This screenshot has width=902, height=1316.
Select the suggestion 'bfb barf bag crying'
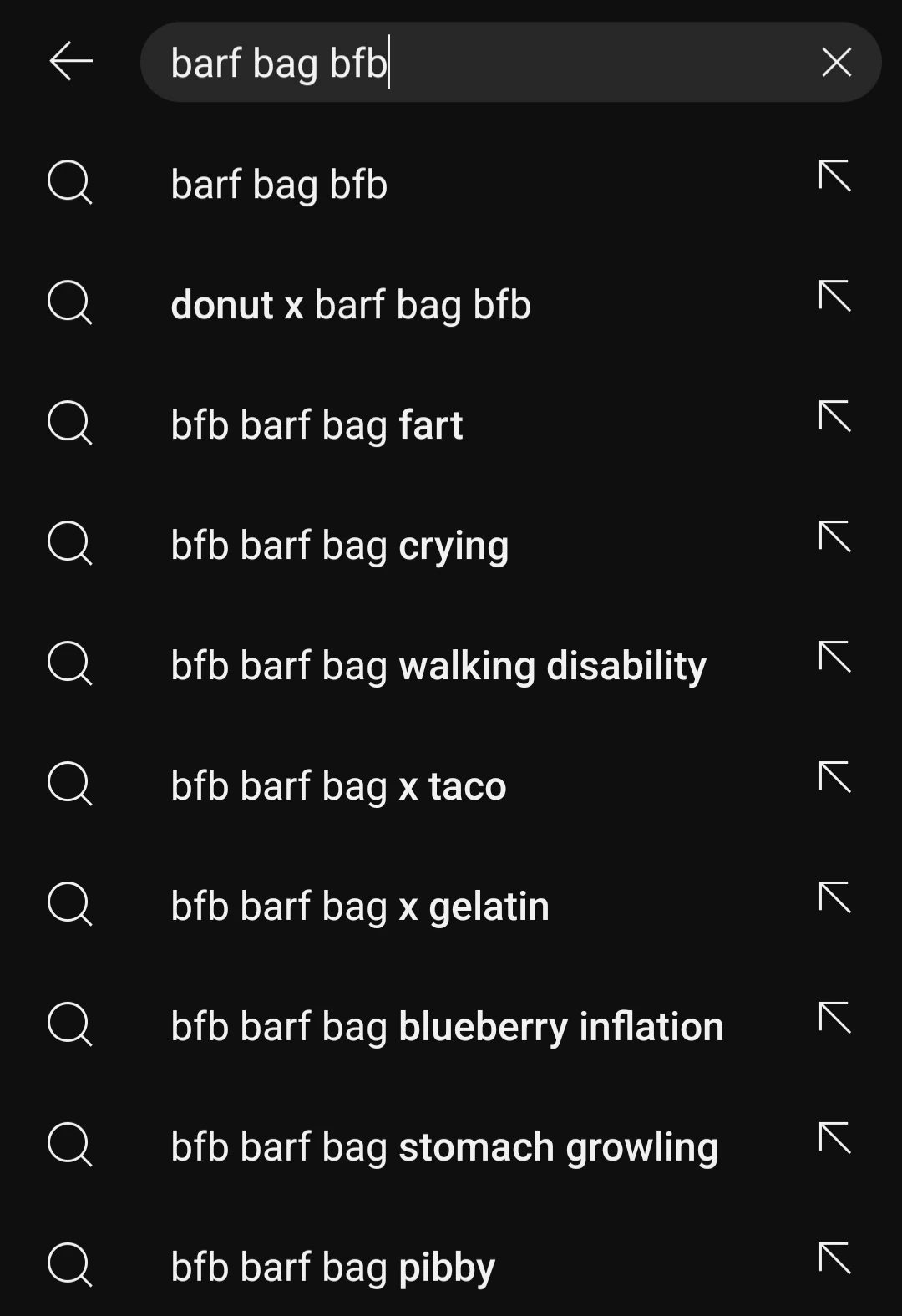(339, 545)
